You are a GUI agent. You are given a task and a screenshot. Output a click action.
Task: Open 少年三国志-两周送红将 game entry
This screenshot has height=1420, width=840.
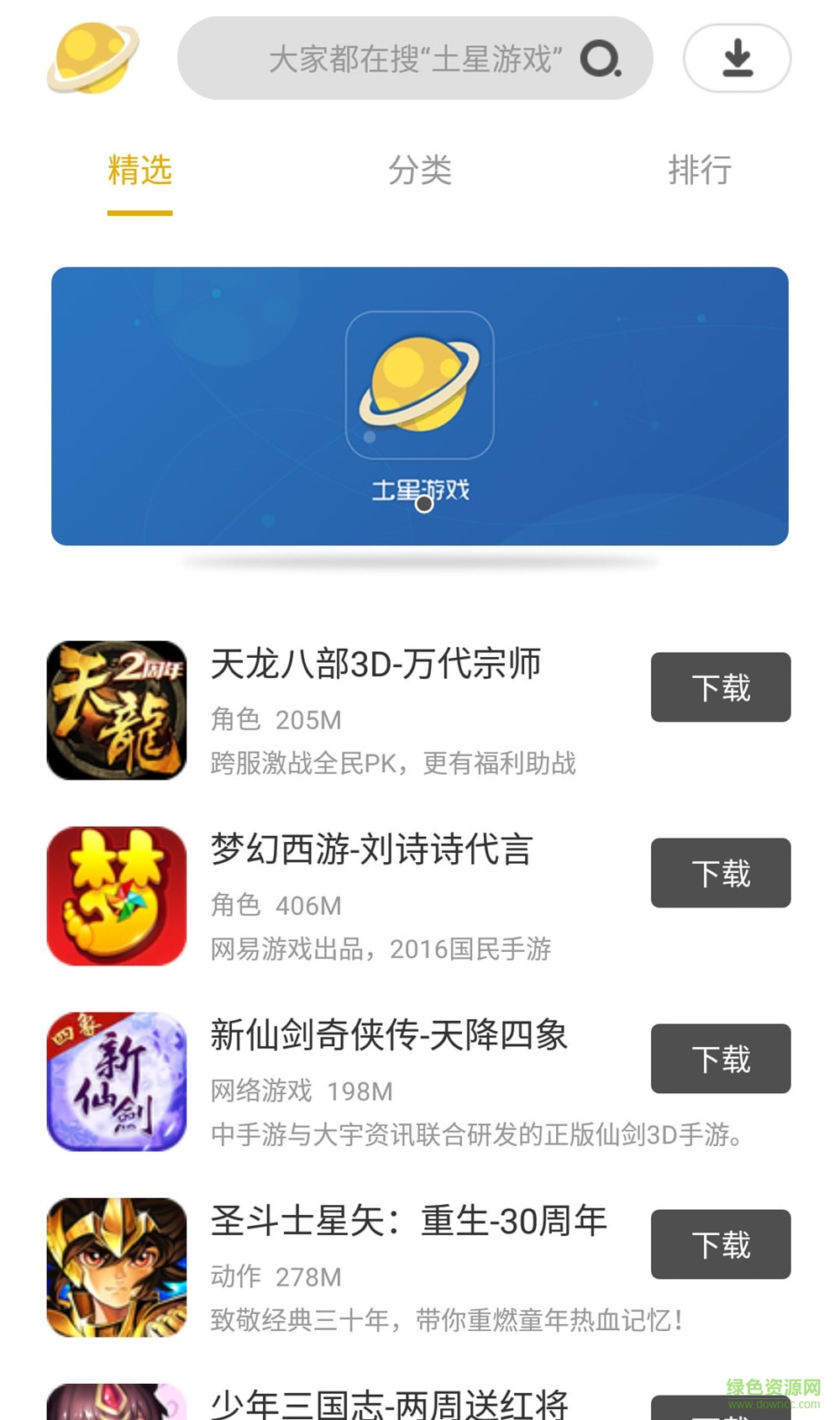388,1403
